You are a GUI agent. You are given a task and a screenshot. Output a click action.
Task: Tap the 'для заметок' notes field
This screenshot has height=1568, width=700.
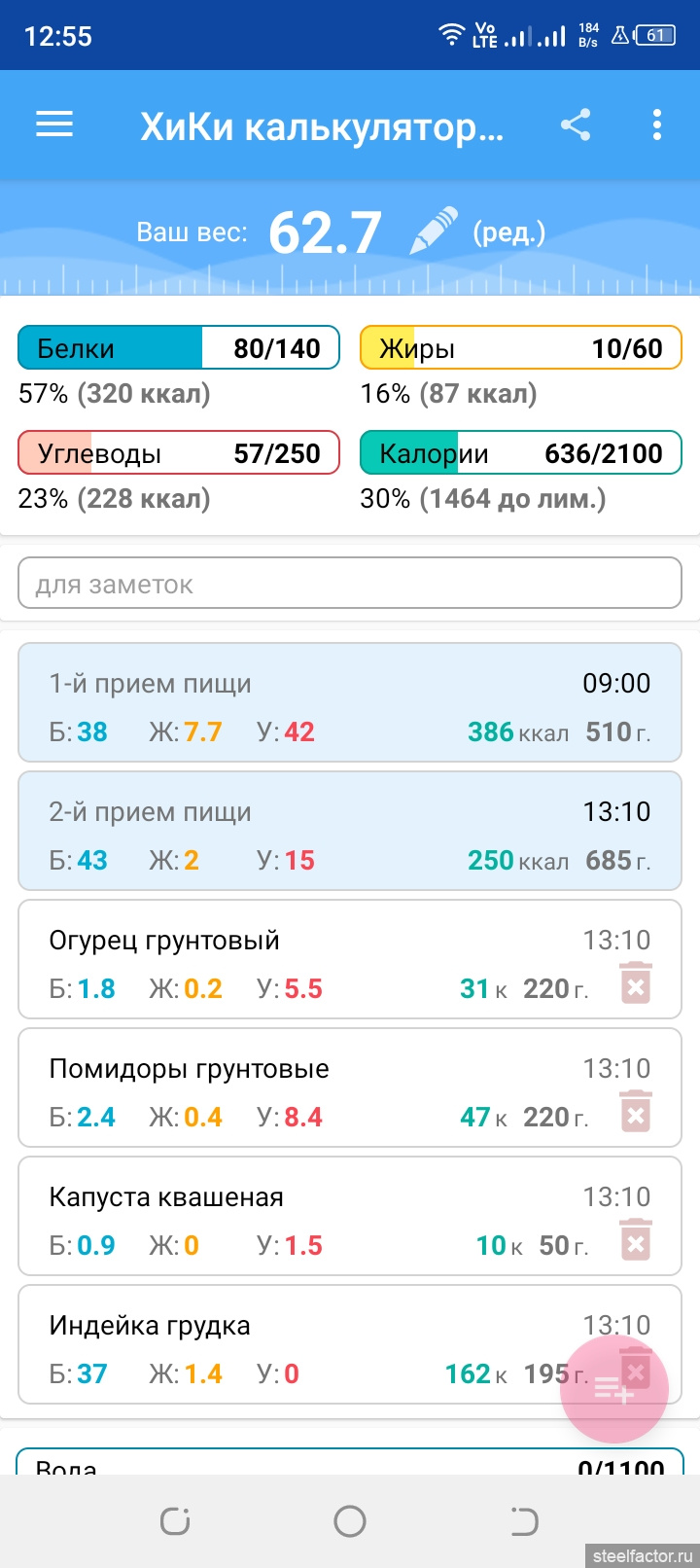pyautogui.click(x=350, y=584)
